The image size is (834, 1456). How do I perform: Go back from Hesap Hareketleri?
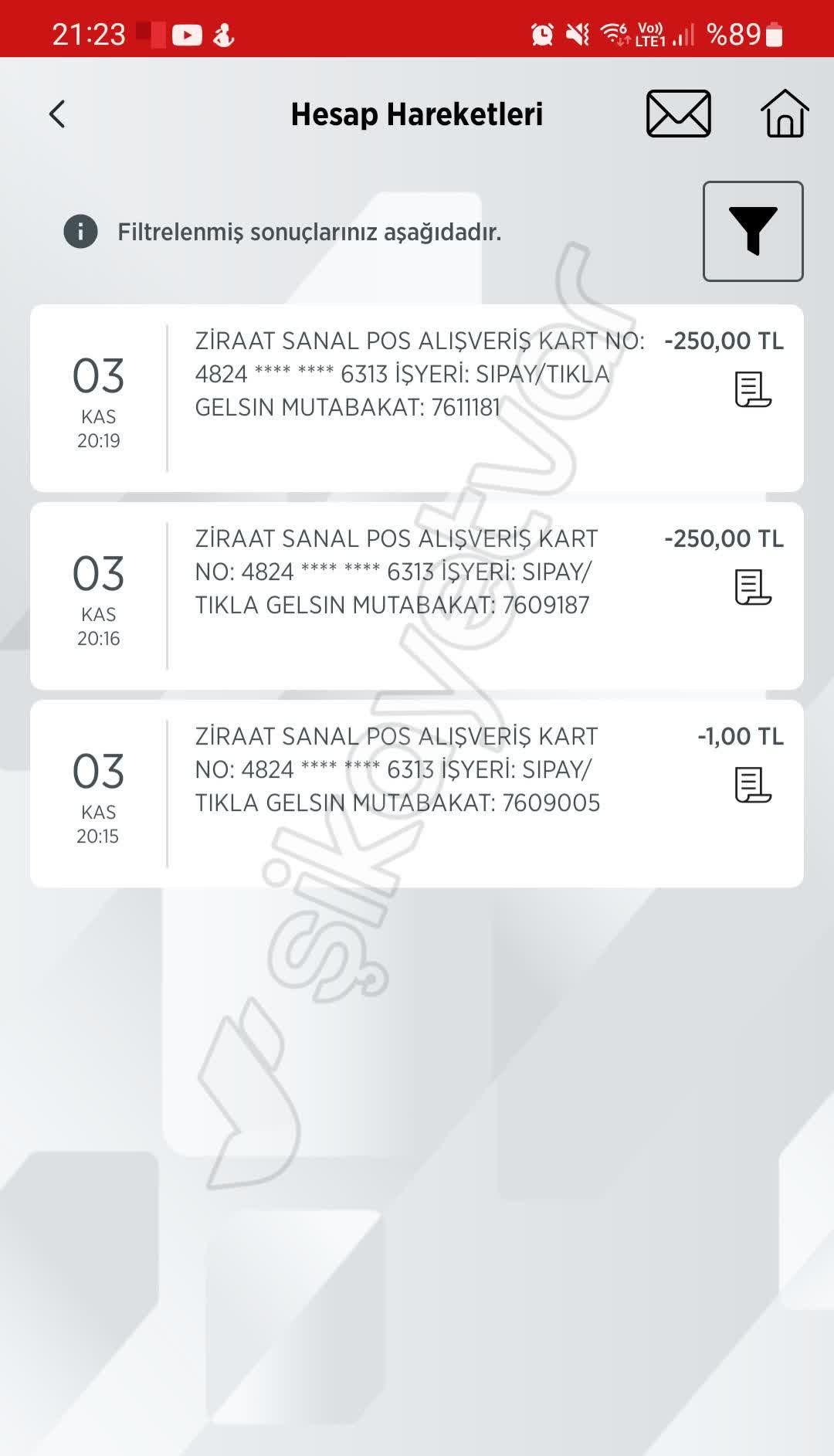[57, 114]
